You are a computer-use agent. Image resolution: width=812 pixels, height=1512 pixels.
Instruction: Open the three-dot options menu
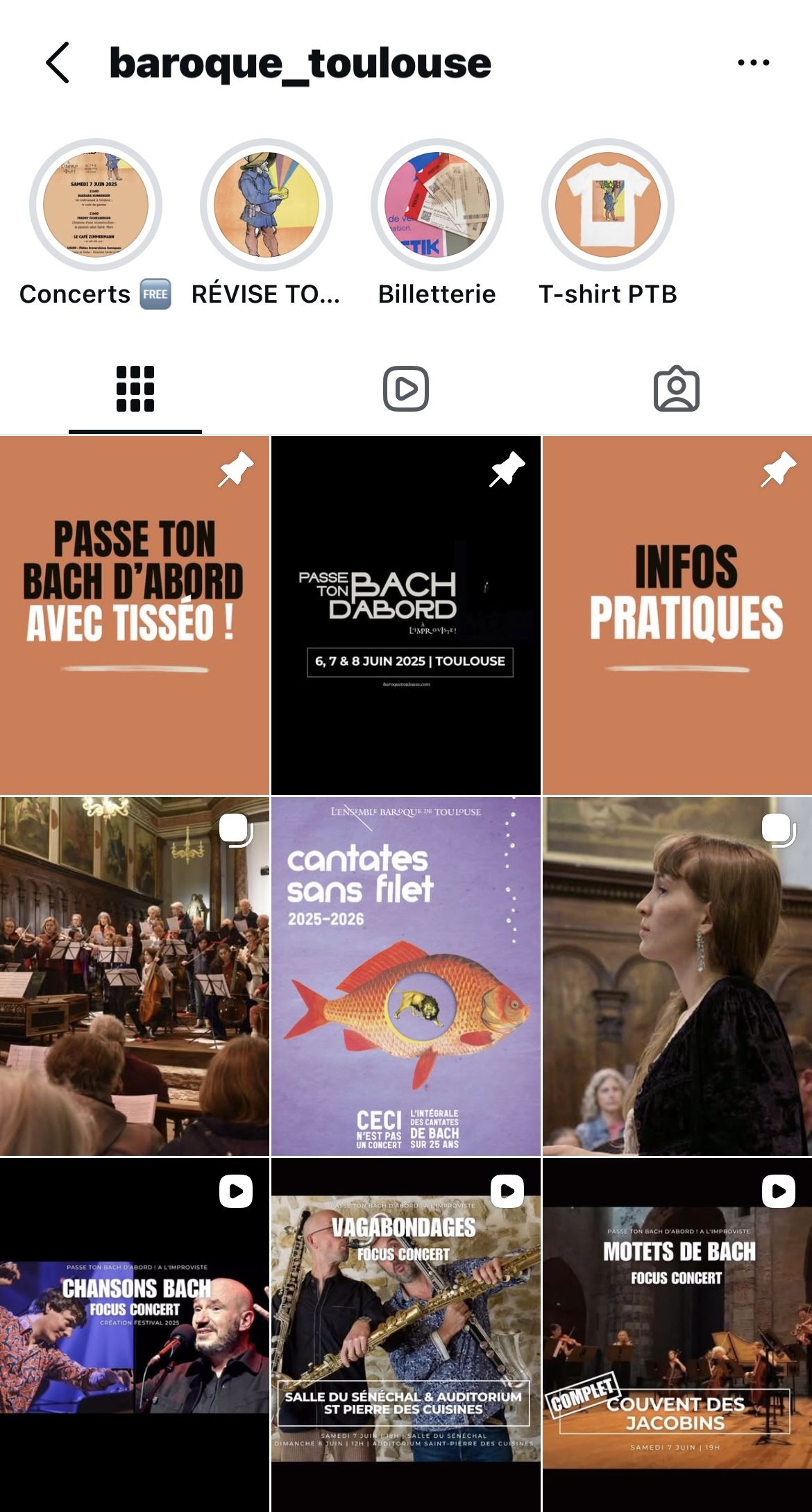click(x=754, y=61)
